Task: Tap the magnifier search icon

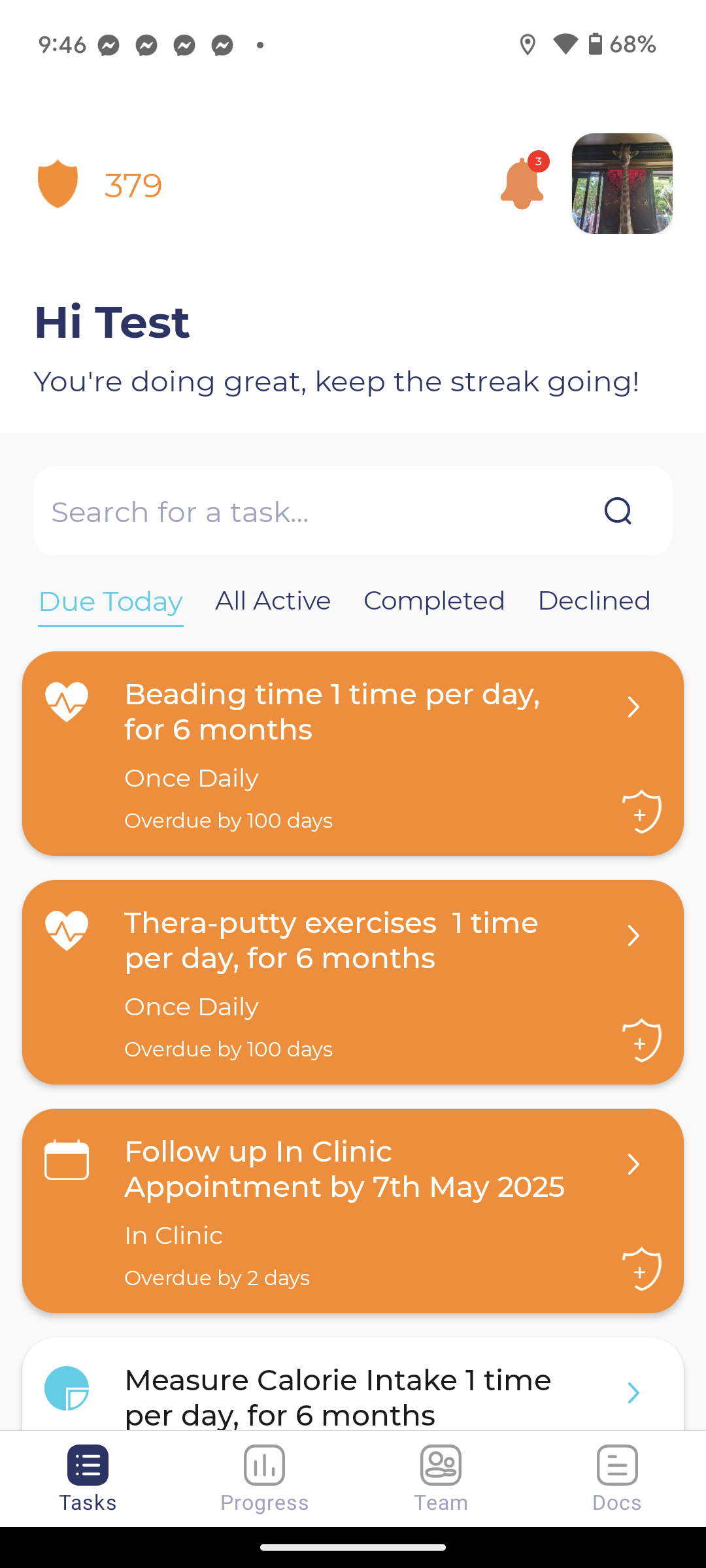Action: [618, 512]
